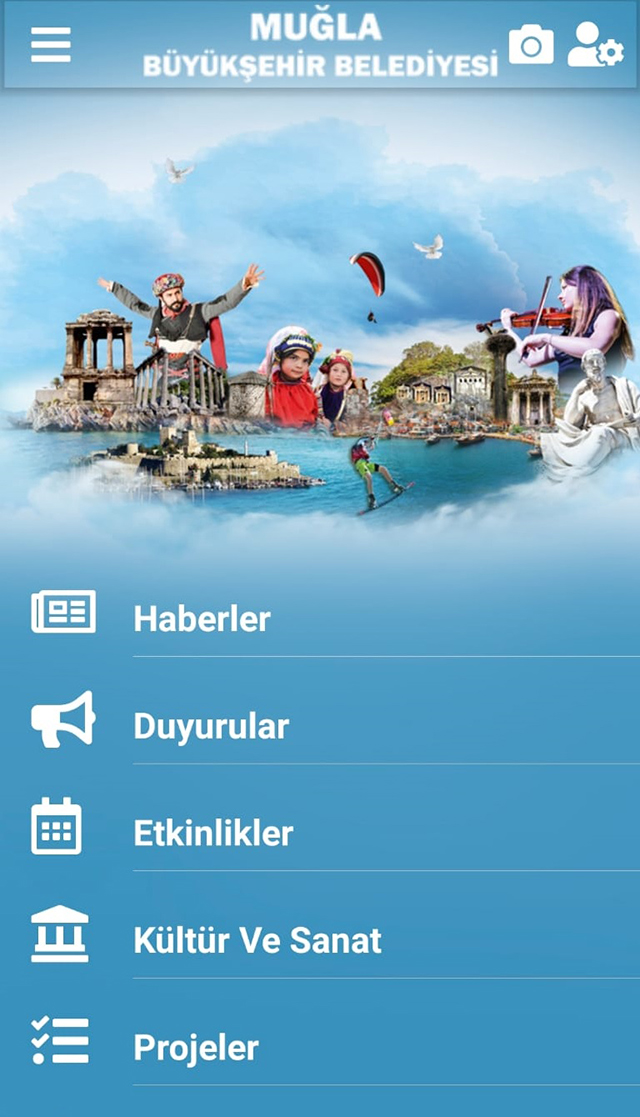Screen dimensions: 640x1117
Task: Open the Haberler section
Action: click(320, 618)
